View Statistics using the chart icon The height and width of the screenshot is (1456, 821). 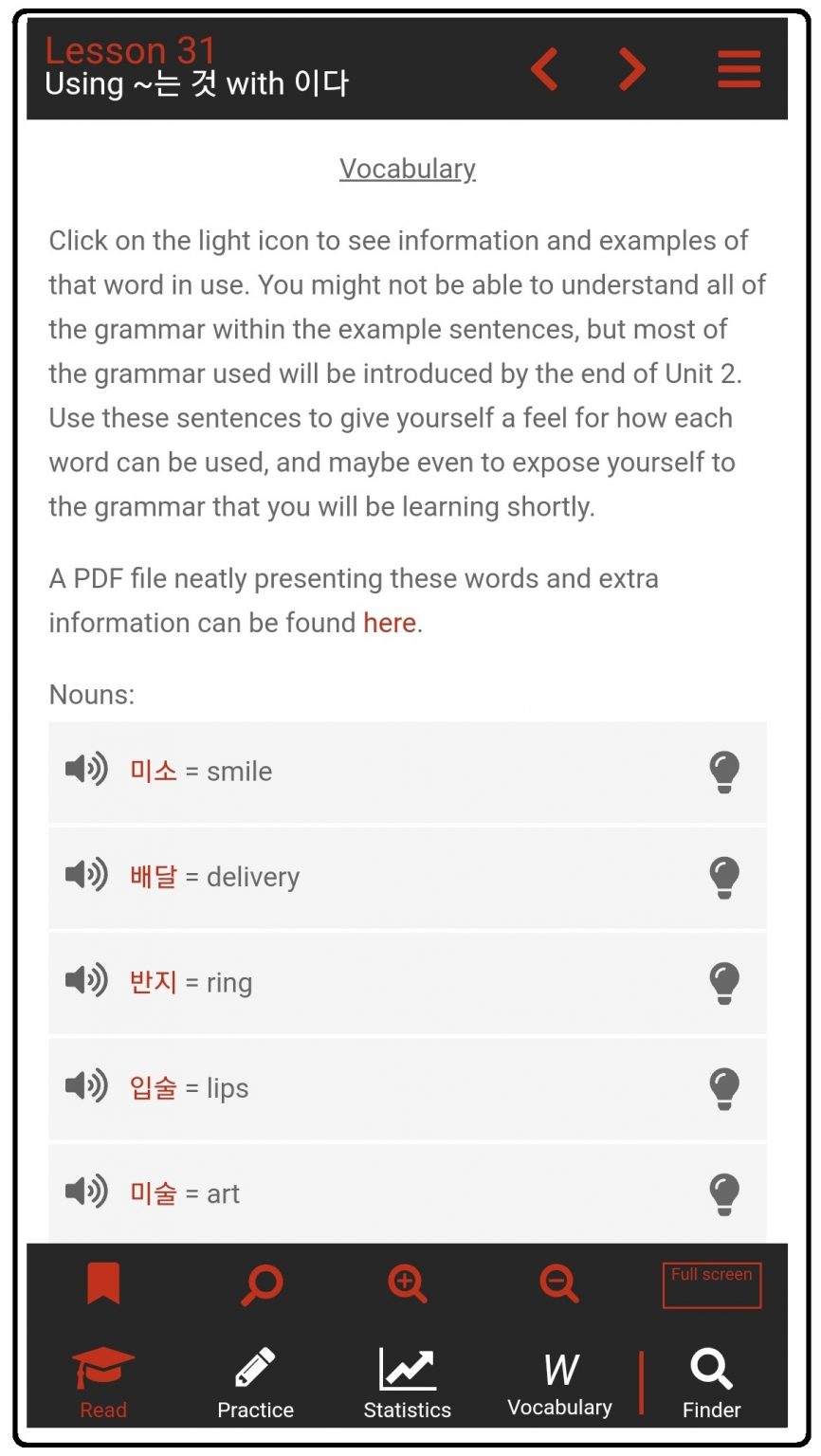tap(407, 1379)
